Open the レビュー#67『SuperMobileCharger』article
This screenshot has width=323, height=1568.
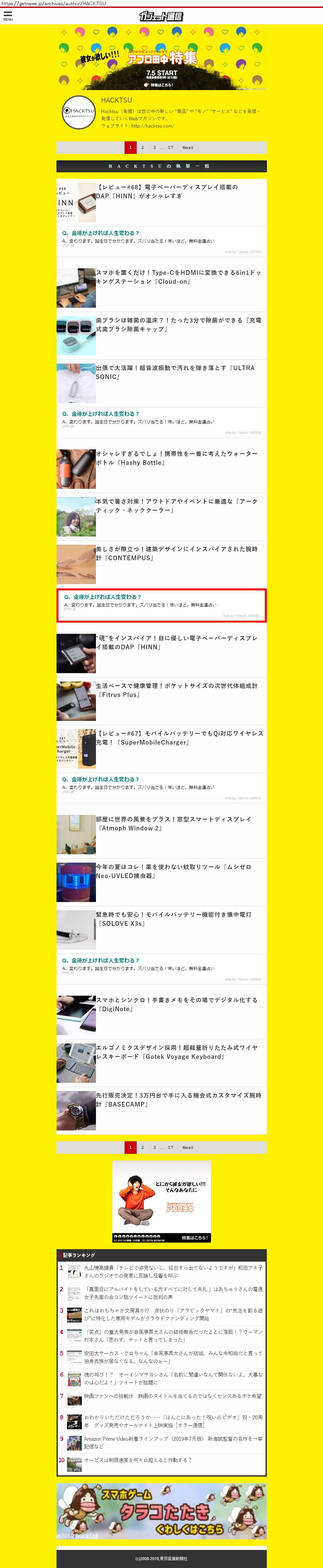click(179, 737)
